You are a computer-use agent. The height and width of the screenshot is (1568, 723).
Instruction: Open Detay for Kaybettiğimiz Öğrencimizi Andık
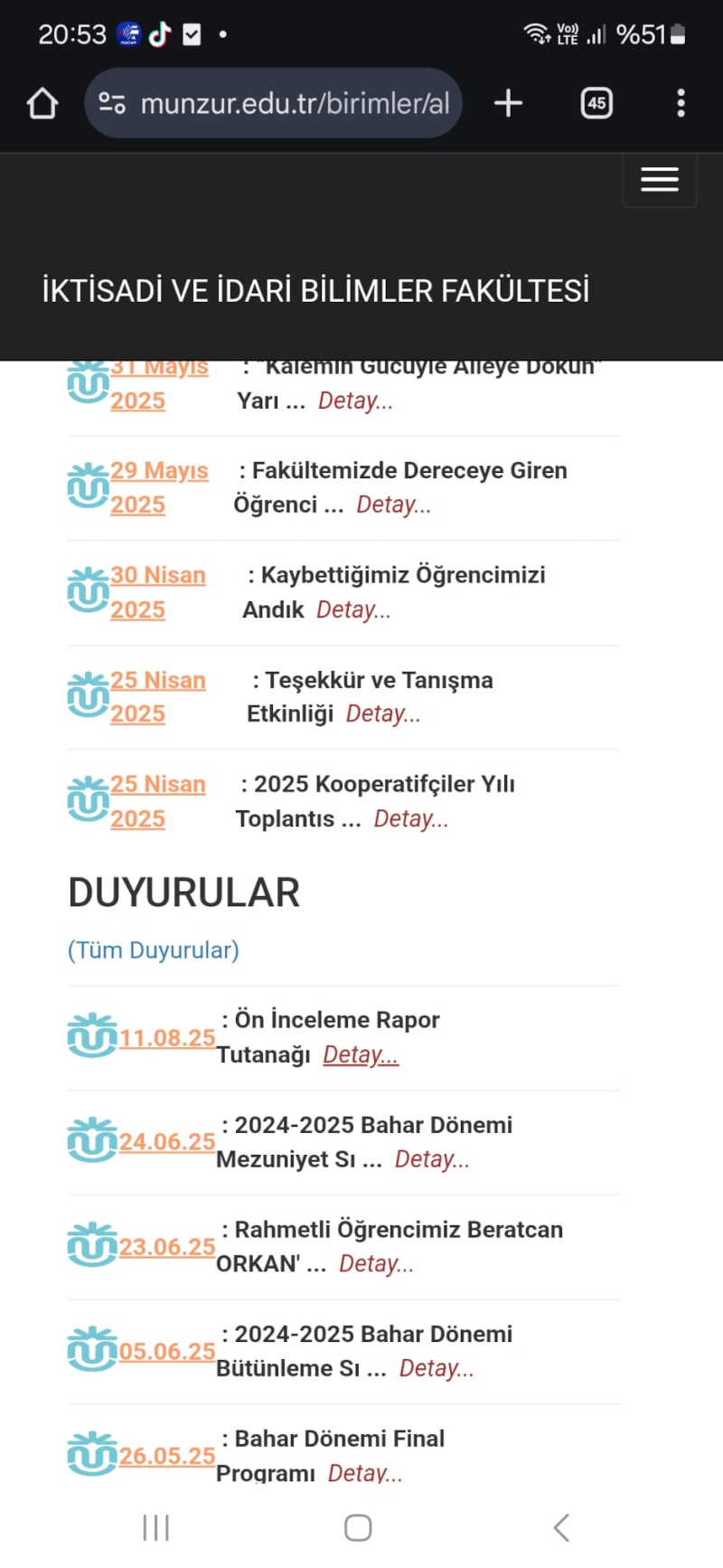[353, 610]
